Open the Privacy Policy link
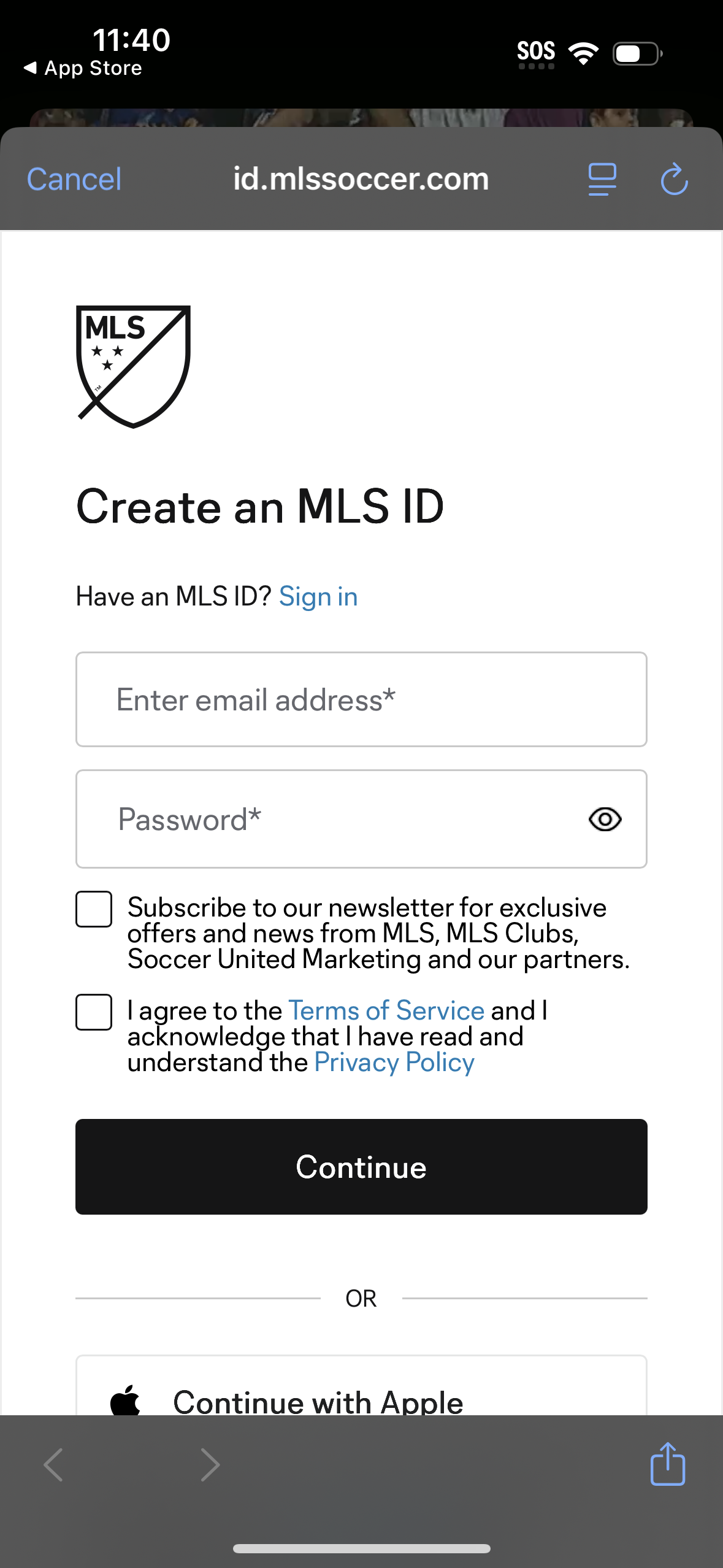723x1568 pixels. coord(393,1062)
